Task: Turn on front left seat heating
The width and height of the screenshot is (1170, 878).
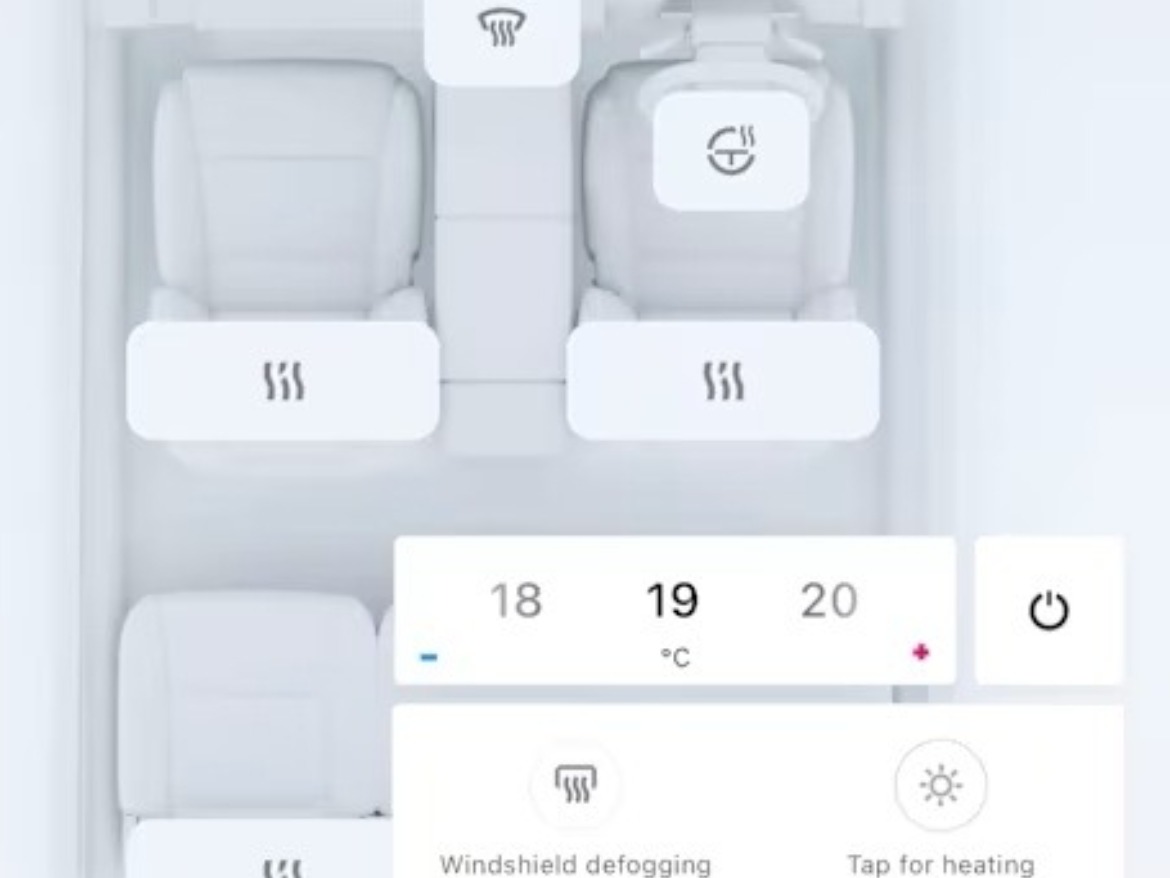Action: [x=283, y=381]
